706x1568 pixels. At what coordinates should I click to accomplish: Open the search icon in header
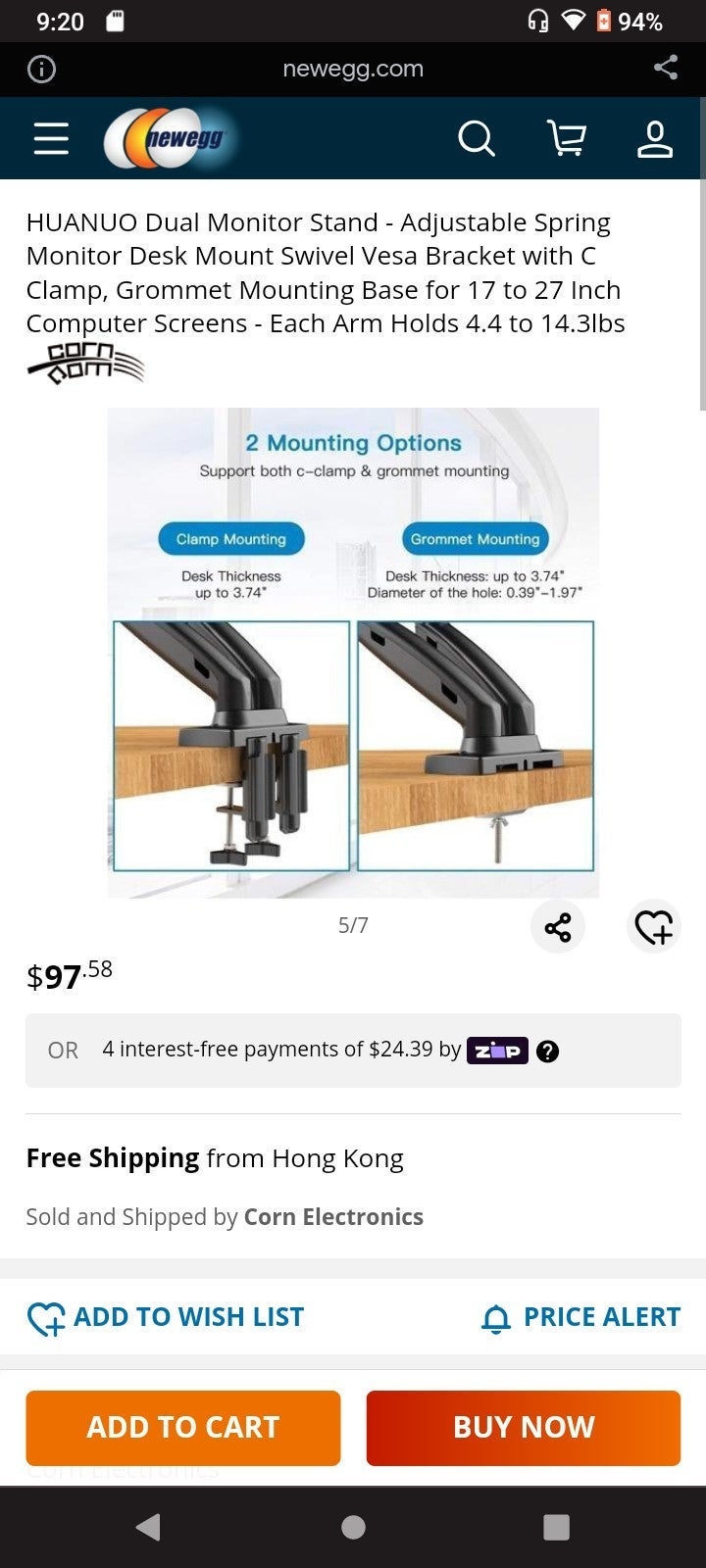[476, 139]
